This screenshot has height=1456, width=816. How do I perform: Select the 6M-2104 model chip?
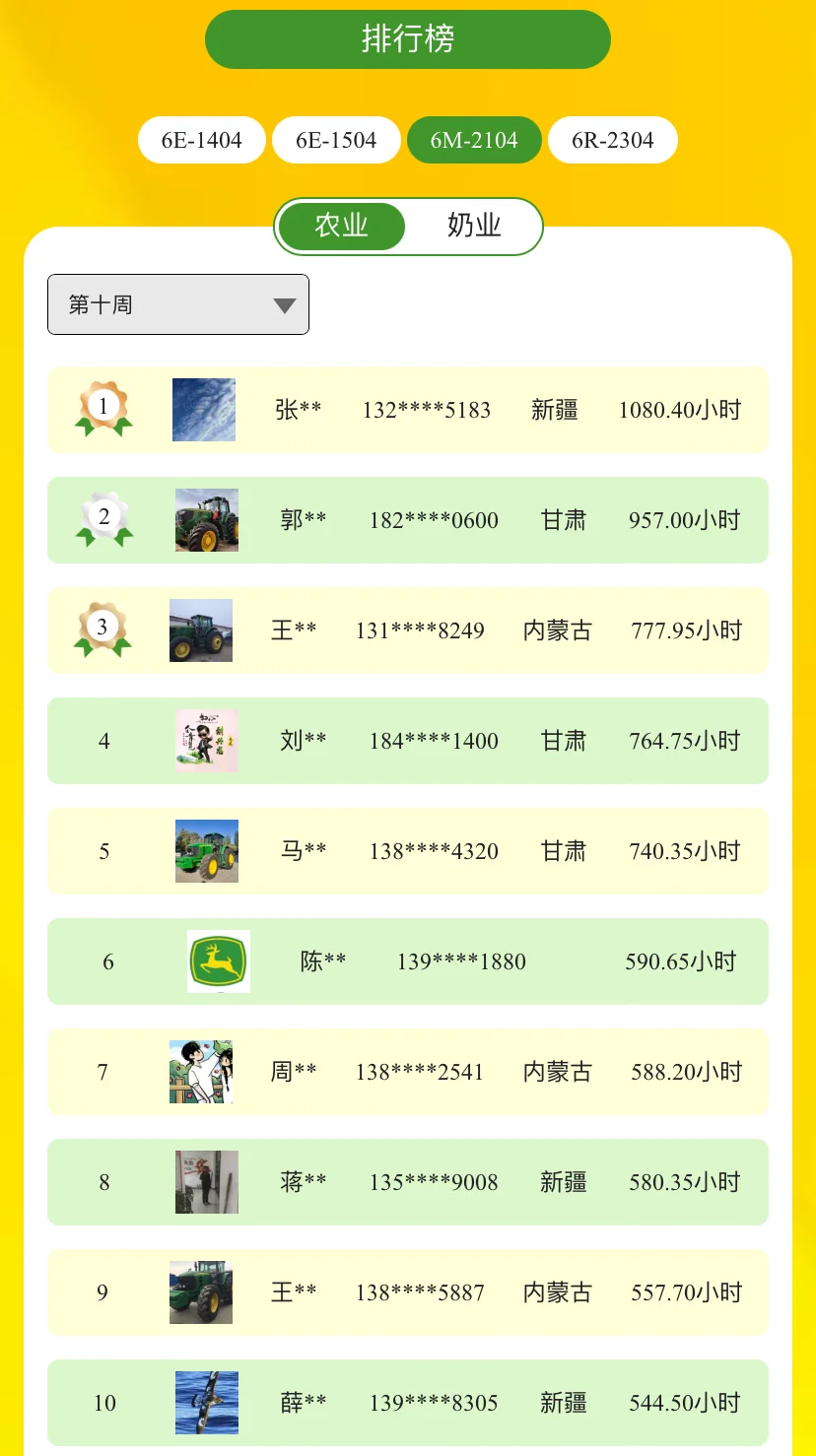pyautogui.click(x=474, y=140)
